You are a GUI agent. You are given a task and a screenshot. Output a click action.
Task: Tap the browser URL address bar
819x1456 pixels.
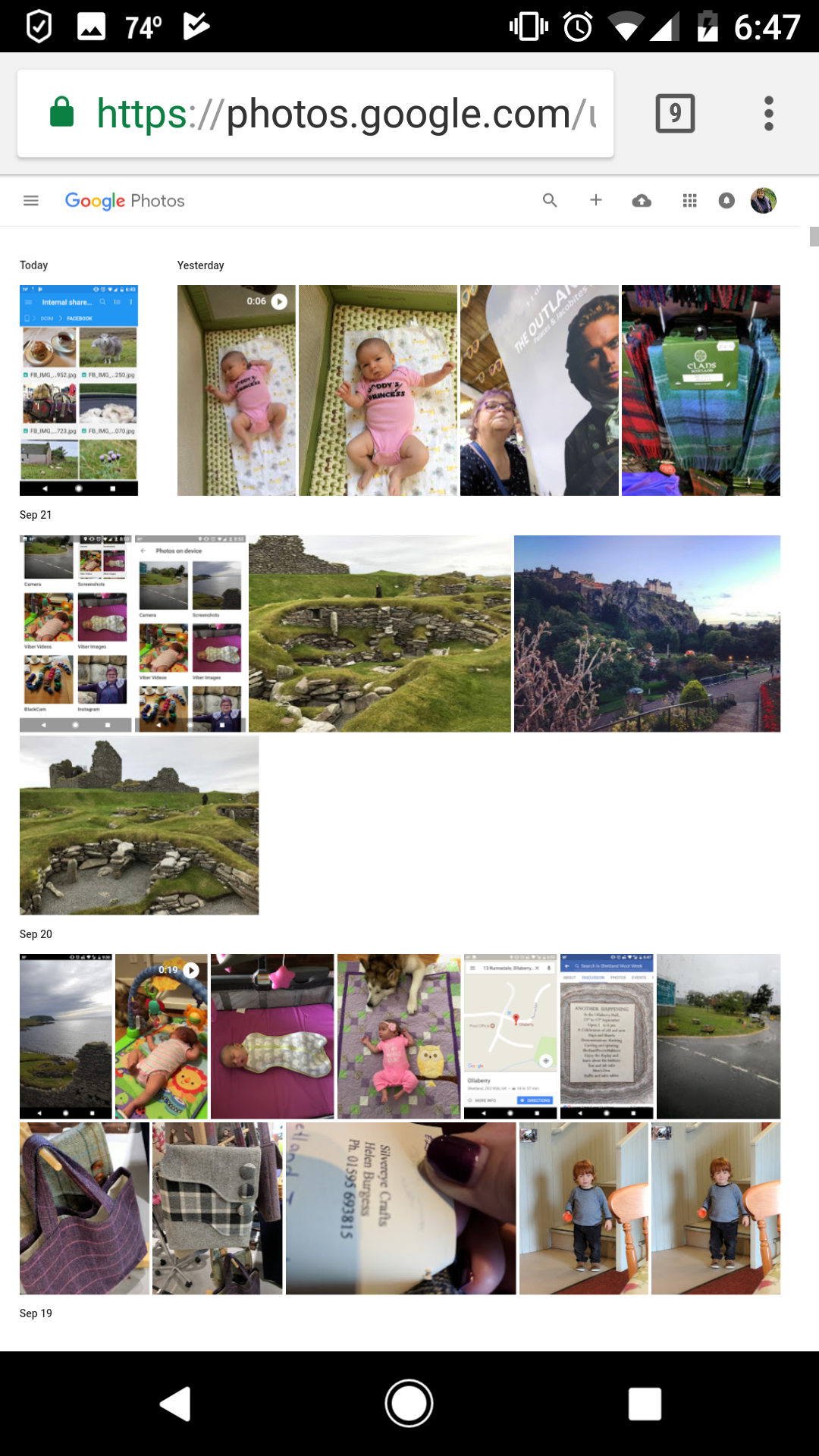tap(315, 114)
